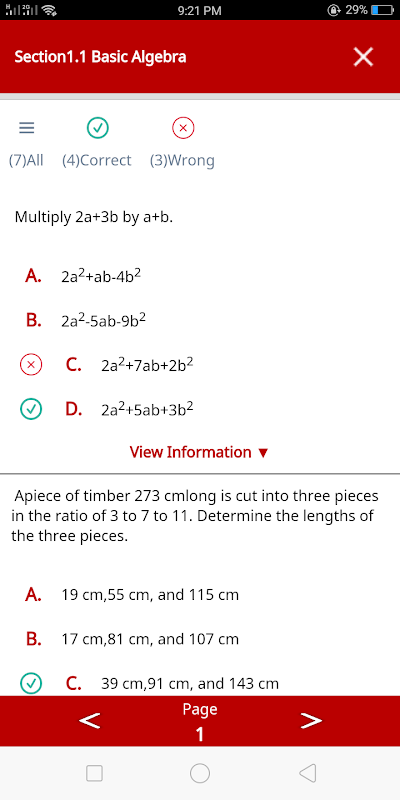The height and width of the screenshot is (800, 400).
Task: Tap the system home button
Action: [200, 773]
